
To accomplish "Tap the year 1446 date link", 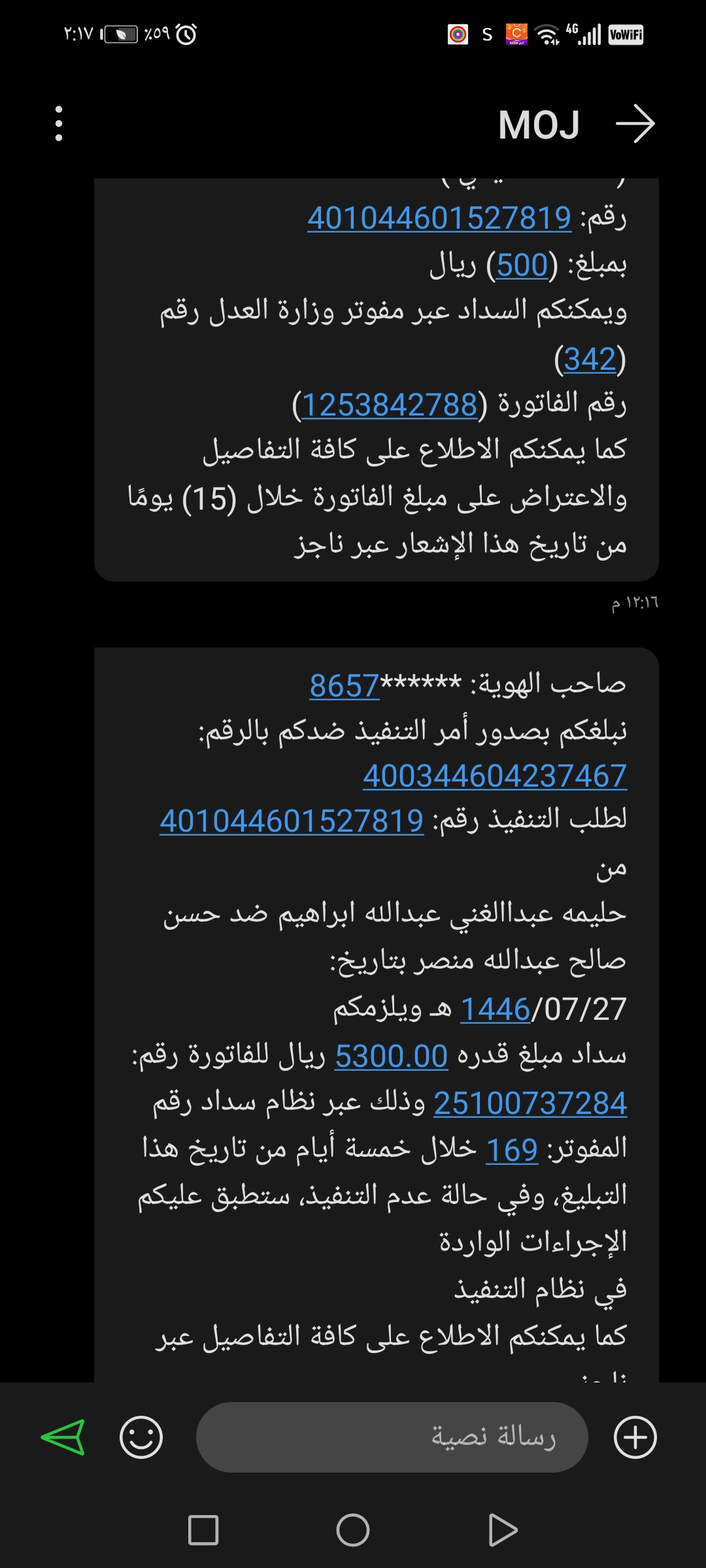I will click(x=495, y=1009).
